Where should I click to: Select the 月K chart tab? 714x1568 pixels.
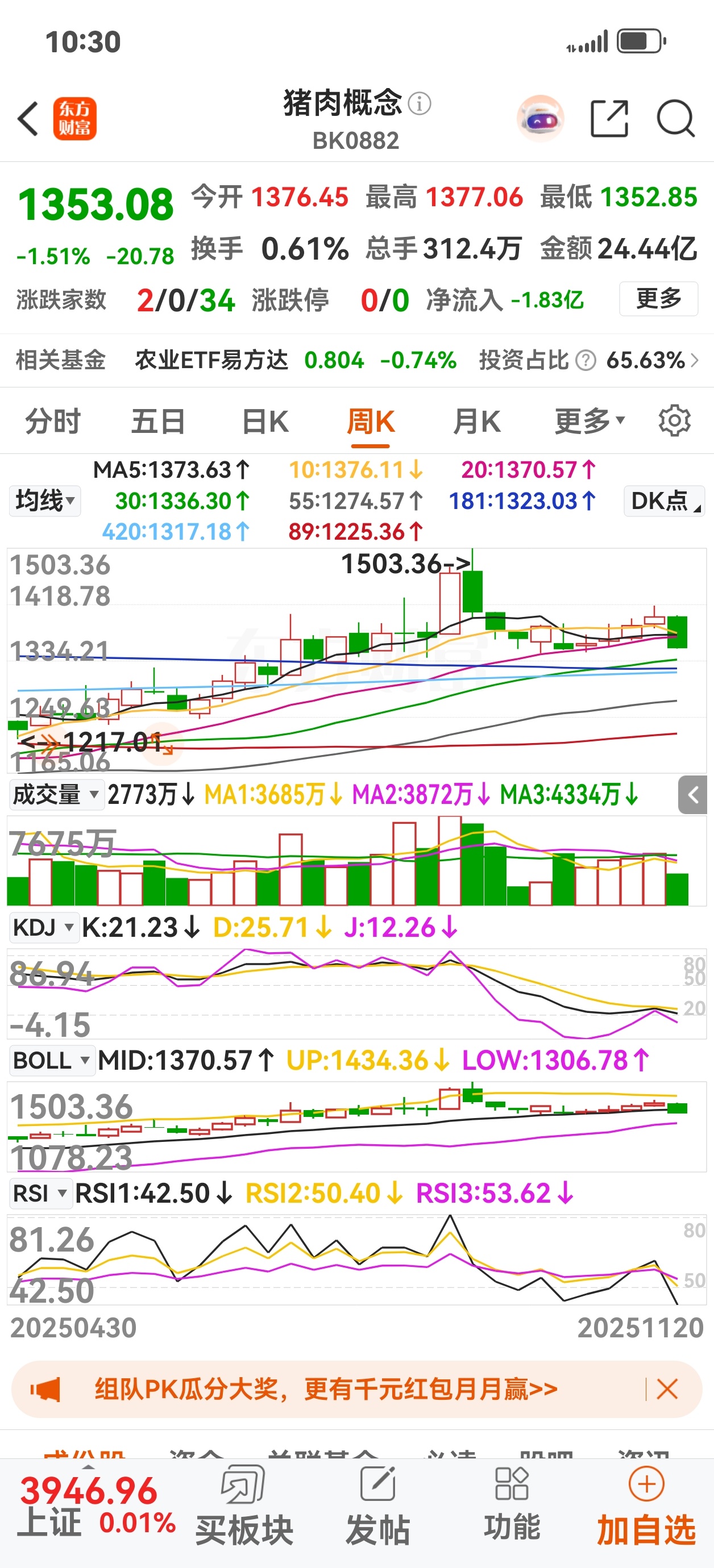click(x=476, y=421)
